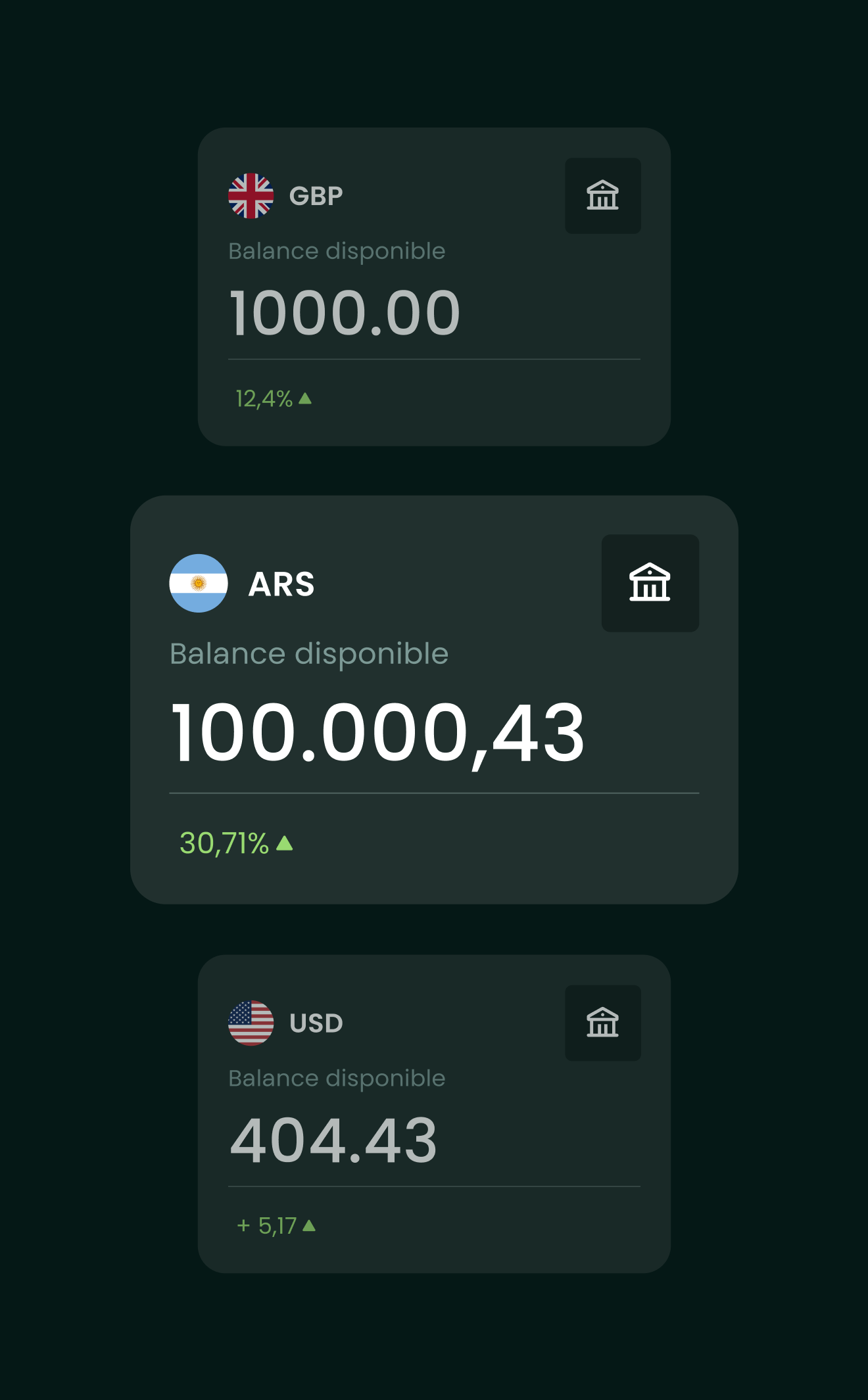Open the bank icon on GBP card
This screenshot has height=1400, width=868.
(x=603, y=196)
